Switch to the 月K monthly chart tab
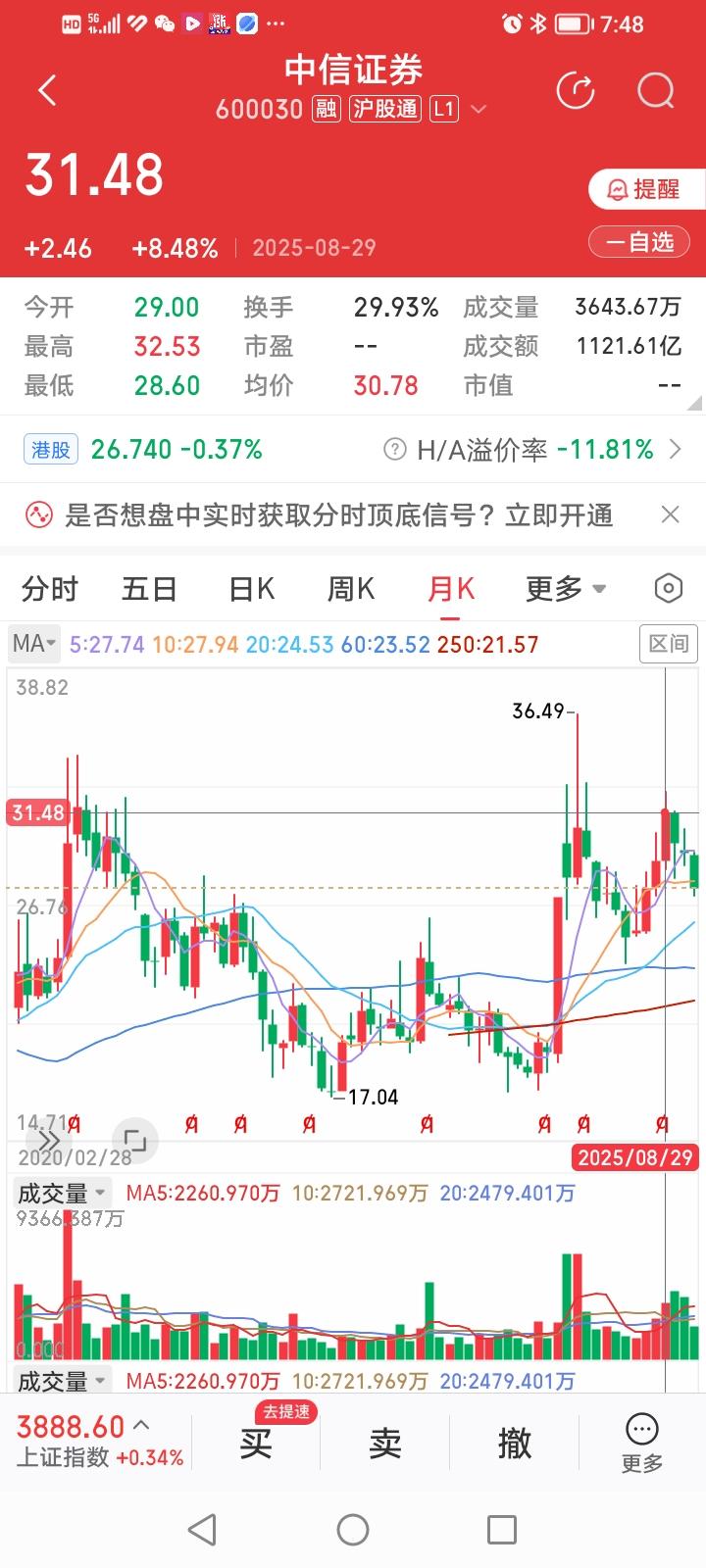Viewport: 706px width, 1568px height. click(449, 588)
